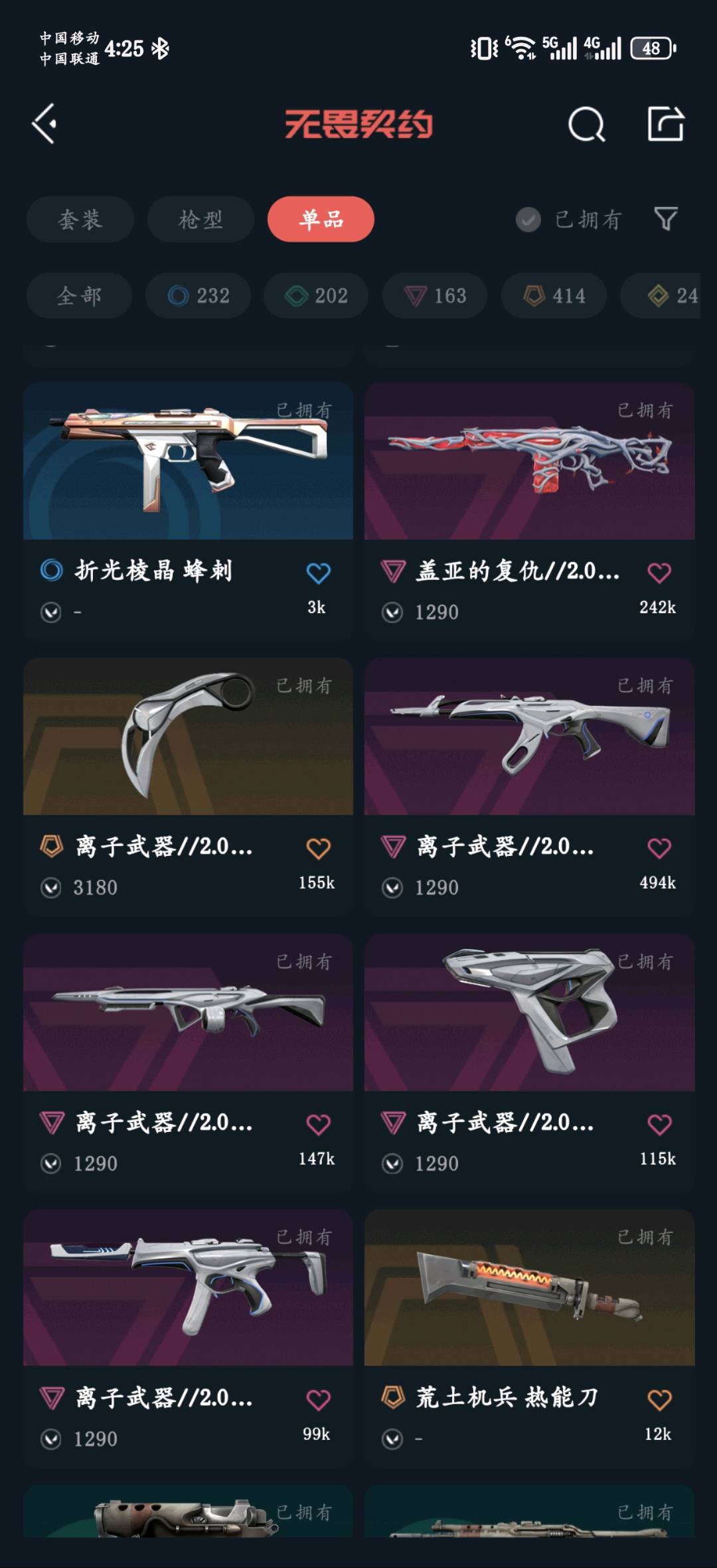Open the 离子武器 card with 115k likes
The image size is (717, 1568).
[x=529, y=1062]
